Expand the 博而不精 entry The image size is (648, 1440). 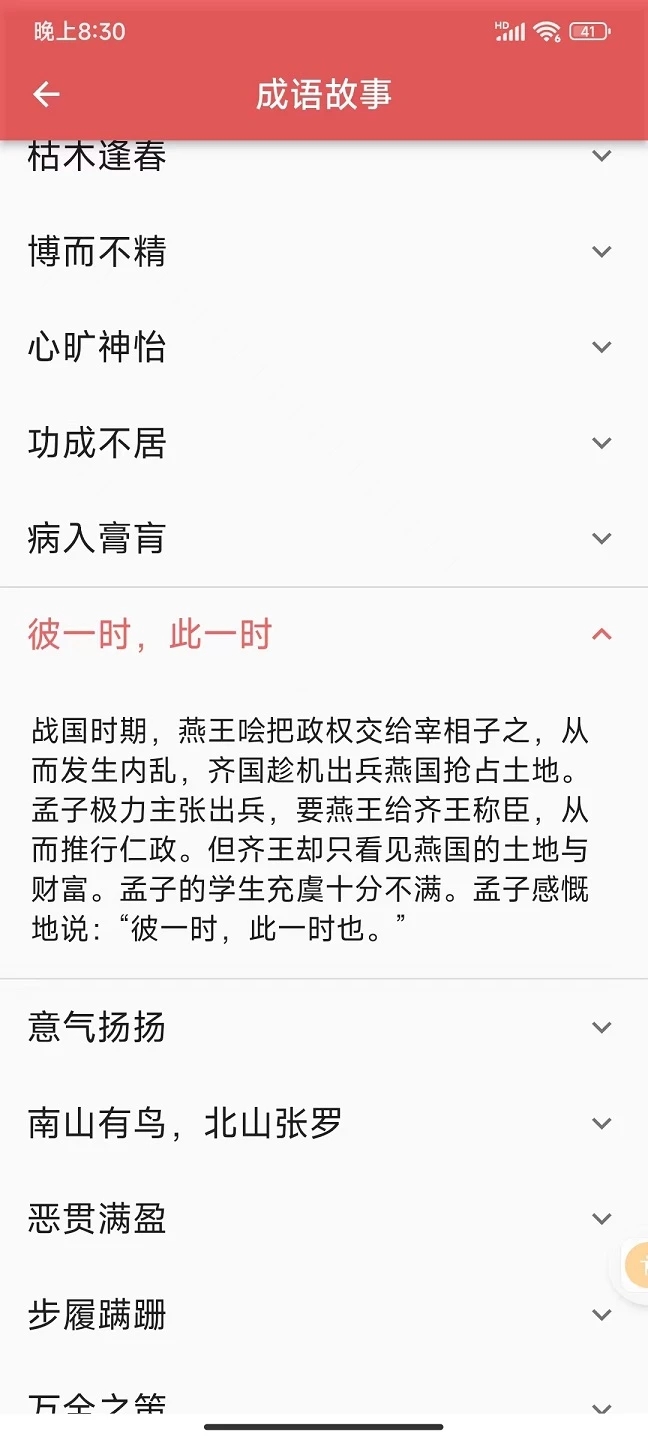(x=98, y=252)
